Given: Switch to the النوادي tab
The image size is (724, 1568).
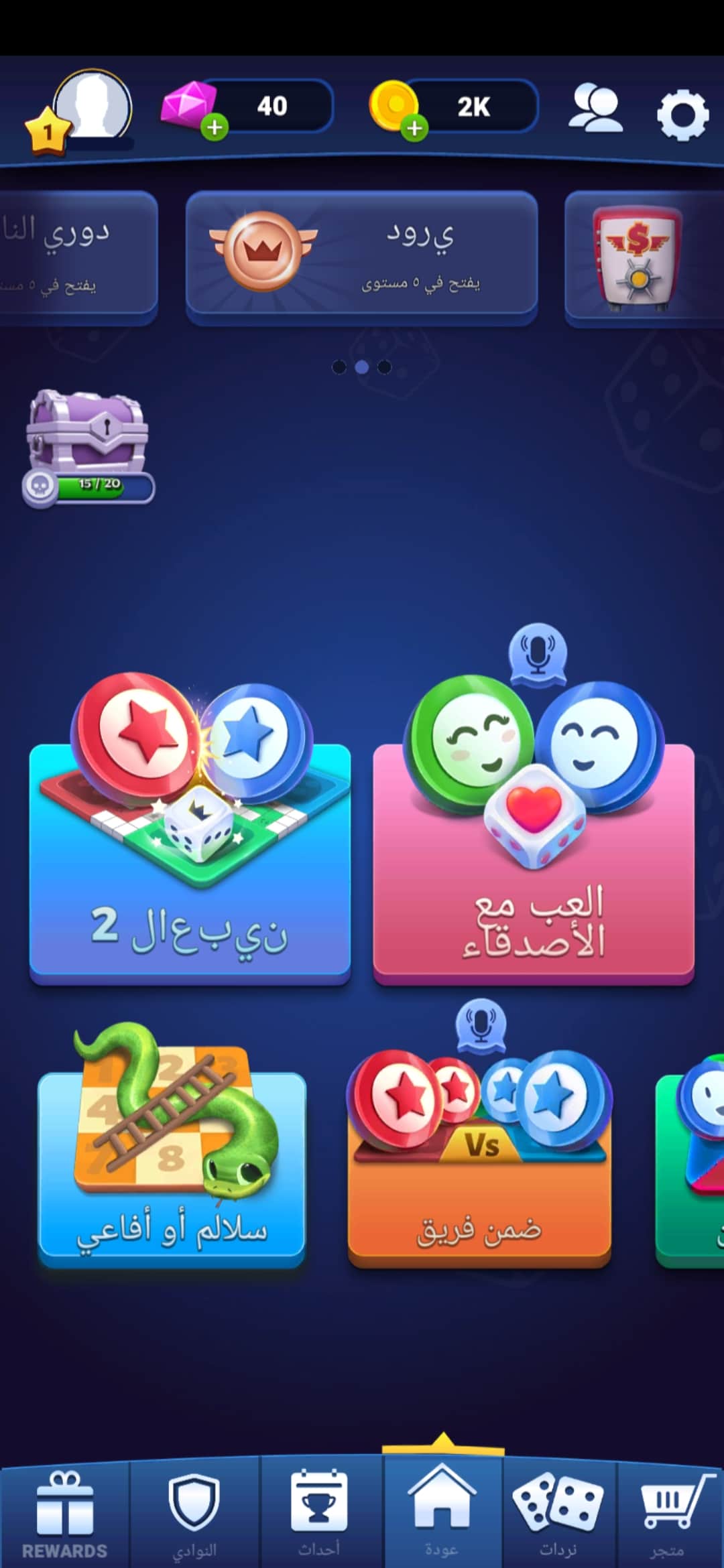Looking at the screenshot, I should pos(194,1514).
